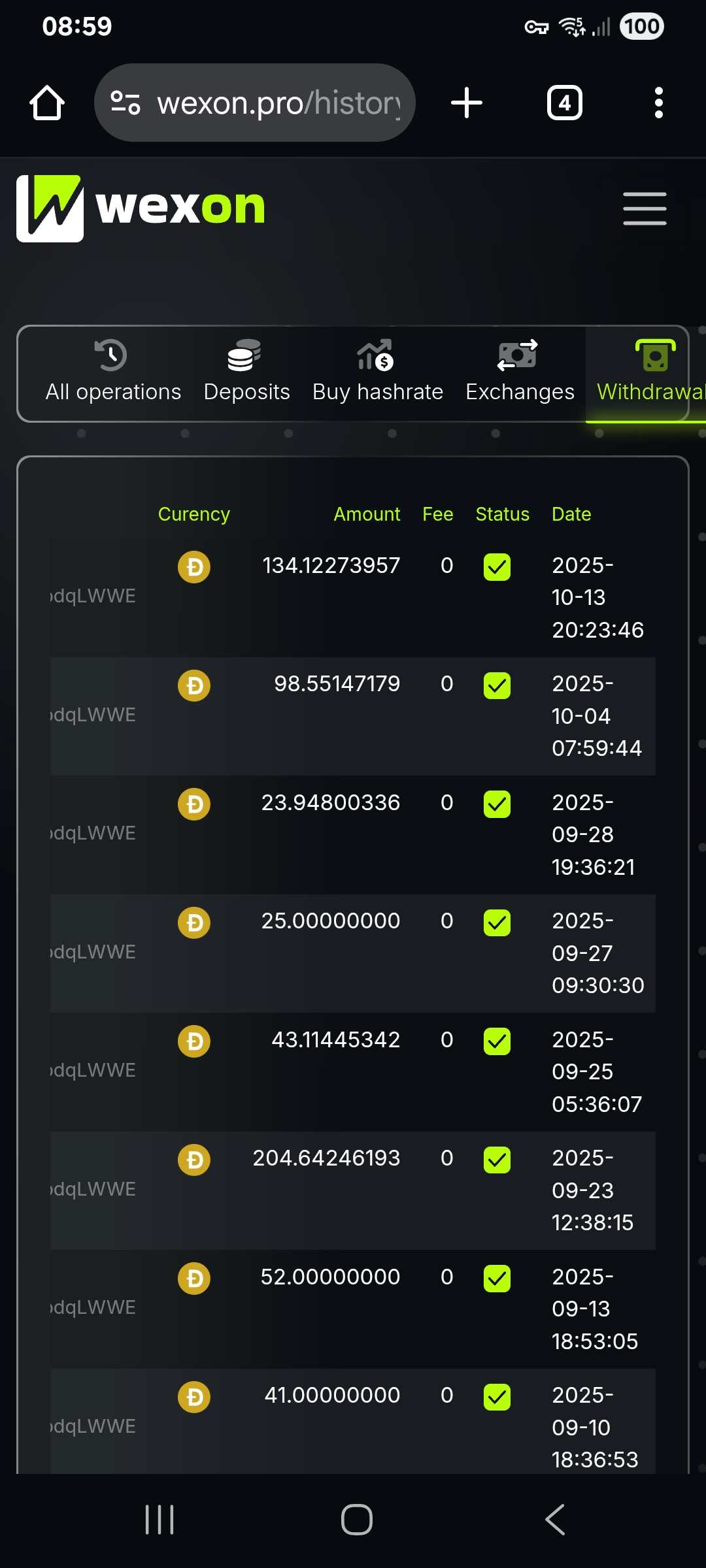Switch to the Deposits tab
The image size is (706, 1568).
[x=246, y=372]
